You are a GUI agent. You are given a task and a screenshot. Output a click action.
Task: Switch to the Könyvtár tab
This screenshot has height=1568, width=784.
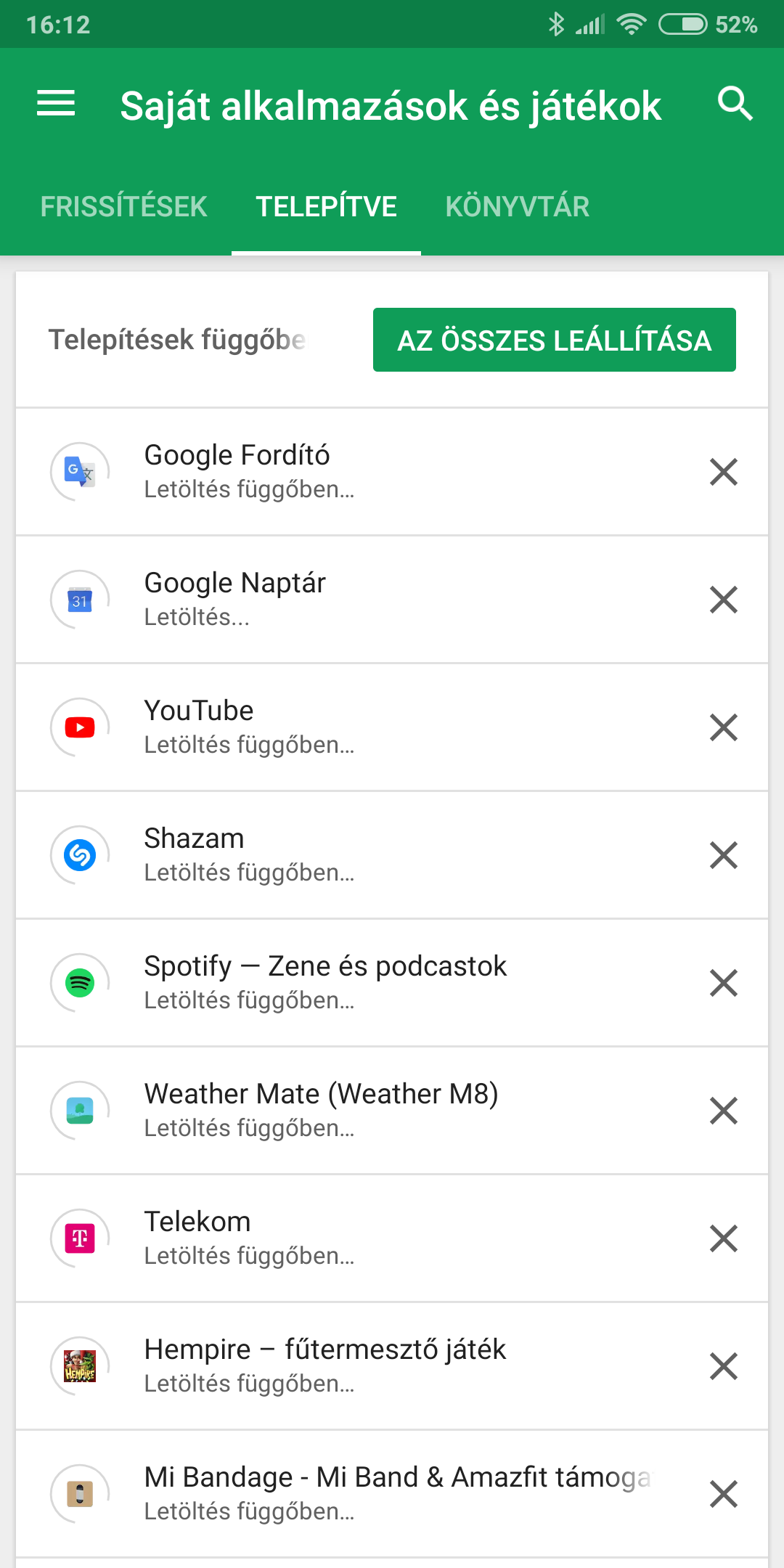pyautogui.click(x=517, y=207)
